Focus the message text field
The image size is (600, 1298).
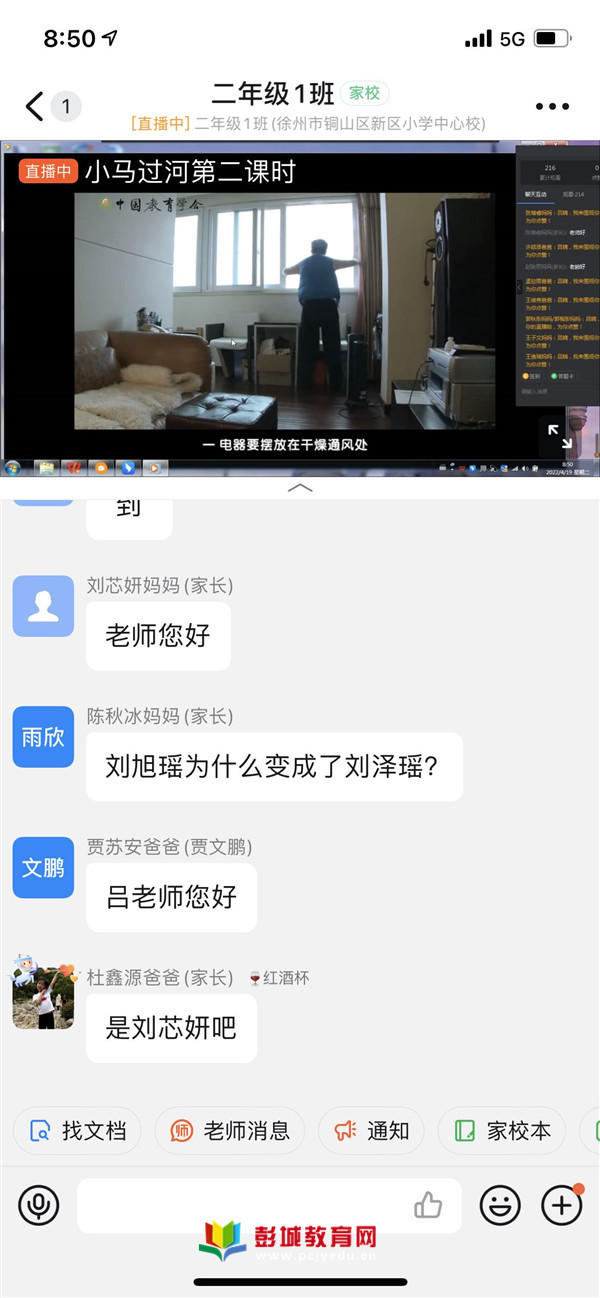tap(240, 1205)
